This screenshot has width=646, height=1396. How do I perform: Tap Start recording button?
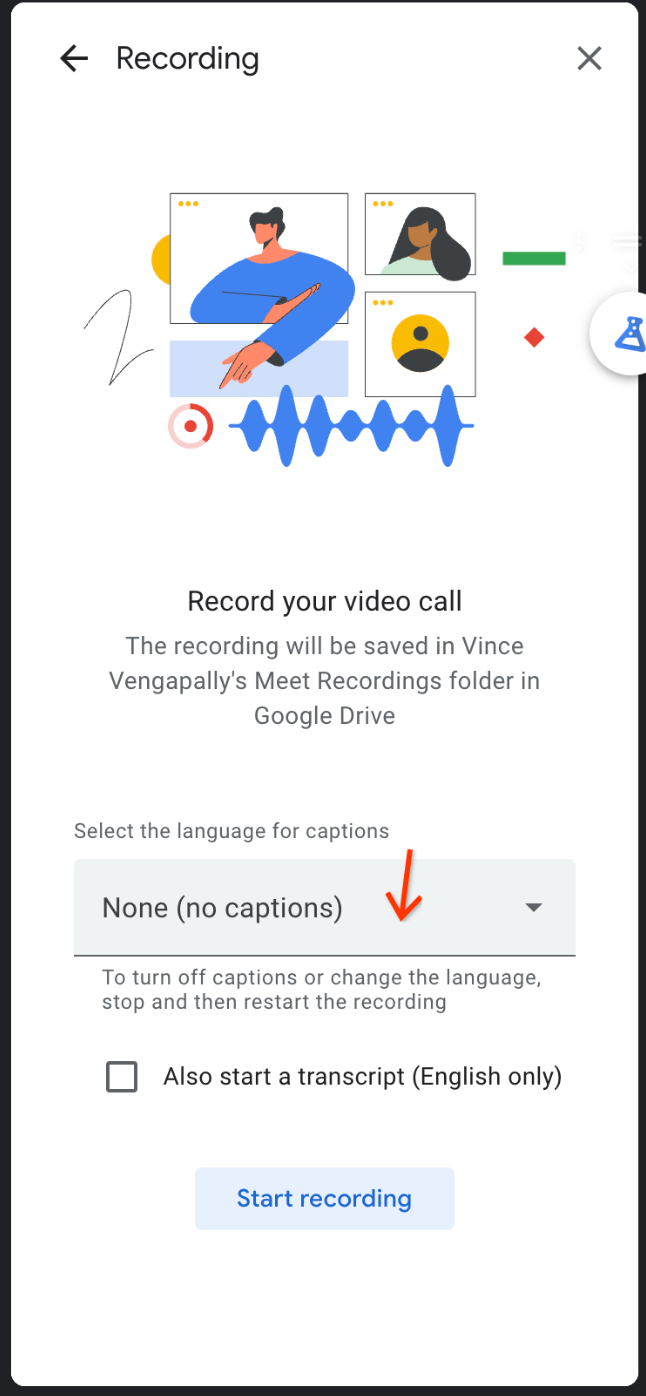tap(324, 1198)
